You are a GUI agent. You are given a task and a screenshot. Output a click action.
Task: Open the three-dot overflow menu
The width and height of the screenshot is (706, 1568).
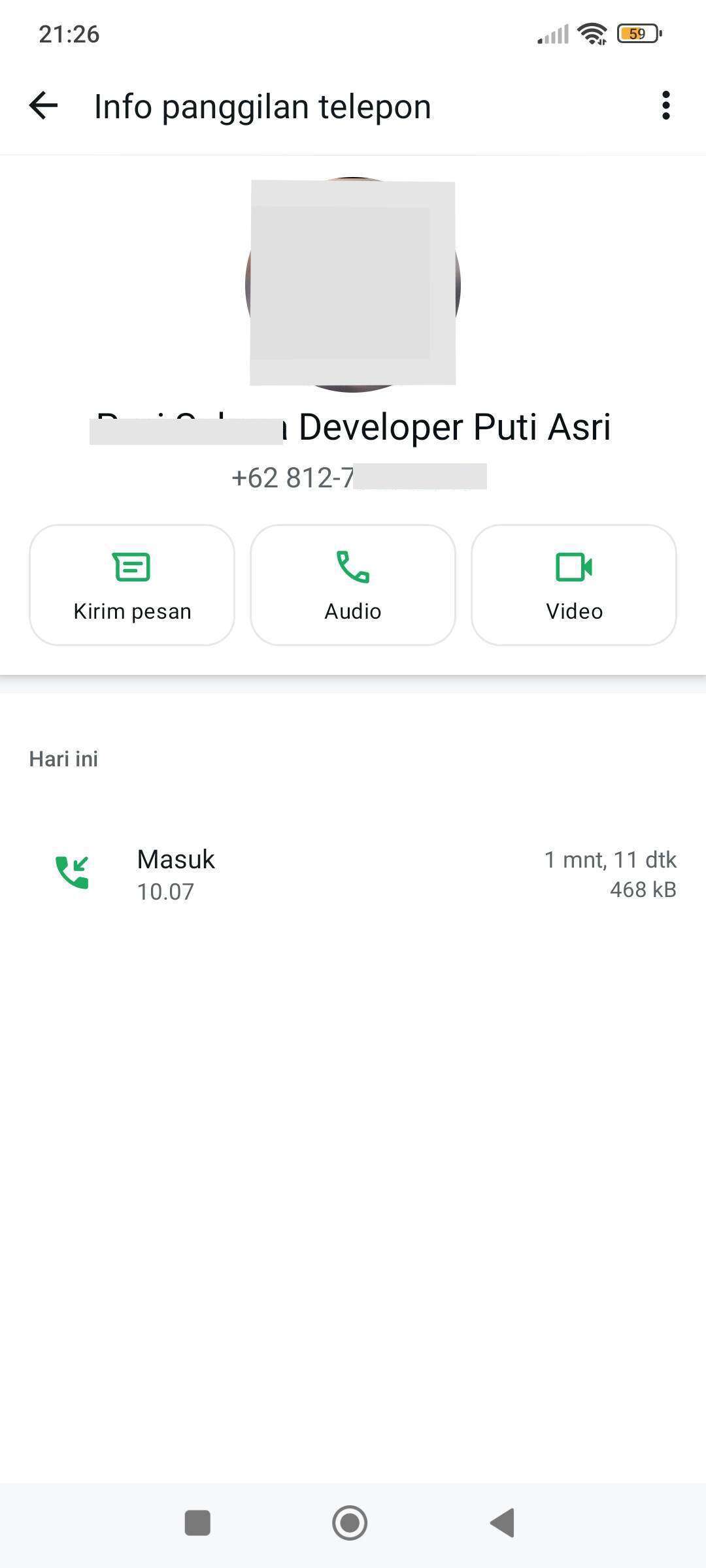665,106
